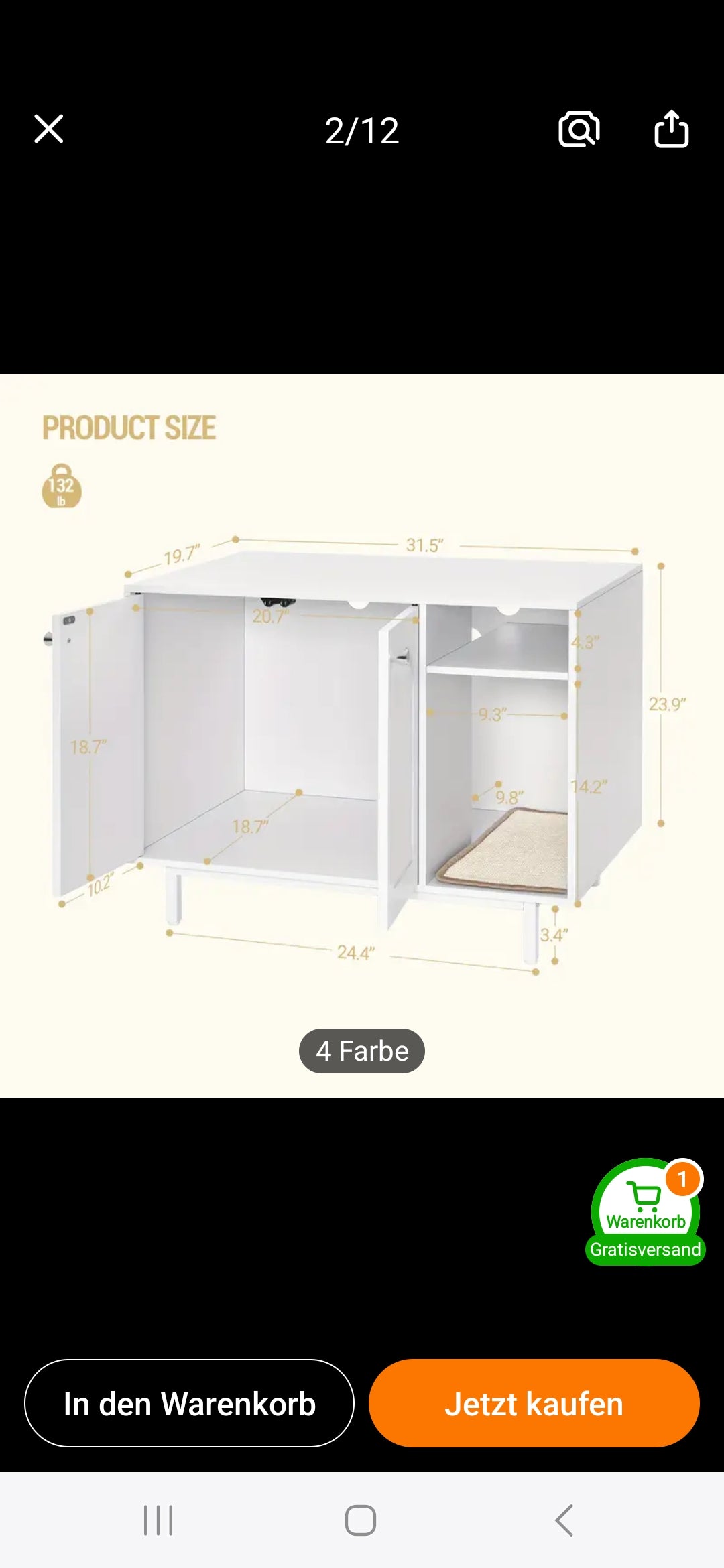The image size is (724, 1568).
Task: Share this product image
Action: tap(671, 129)
